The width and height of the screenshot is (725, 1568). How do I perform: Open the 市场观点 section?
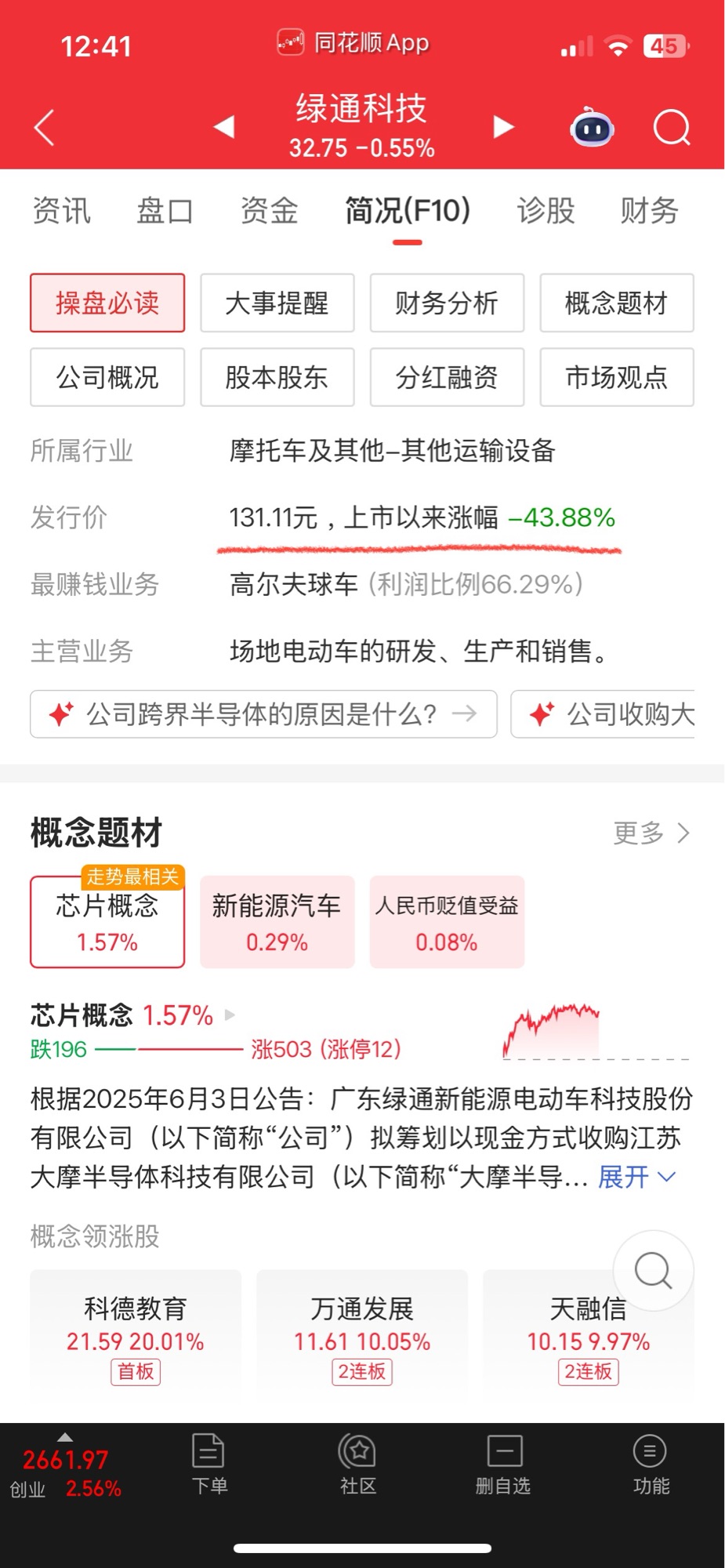pyautogui.click(x=617, y=377)
